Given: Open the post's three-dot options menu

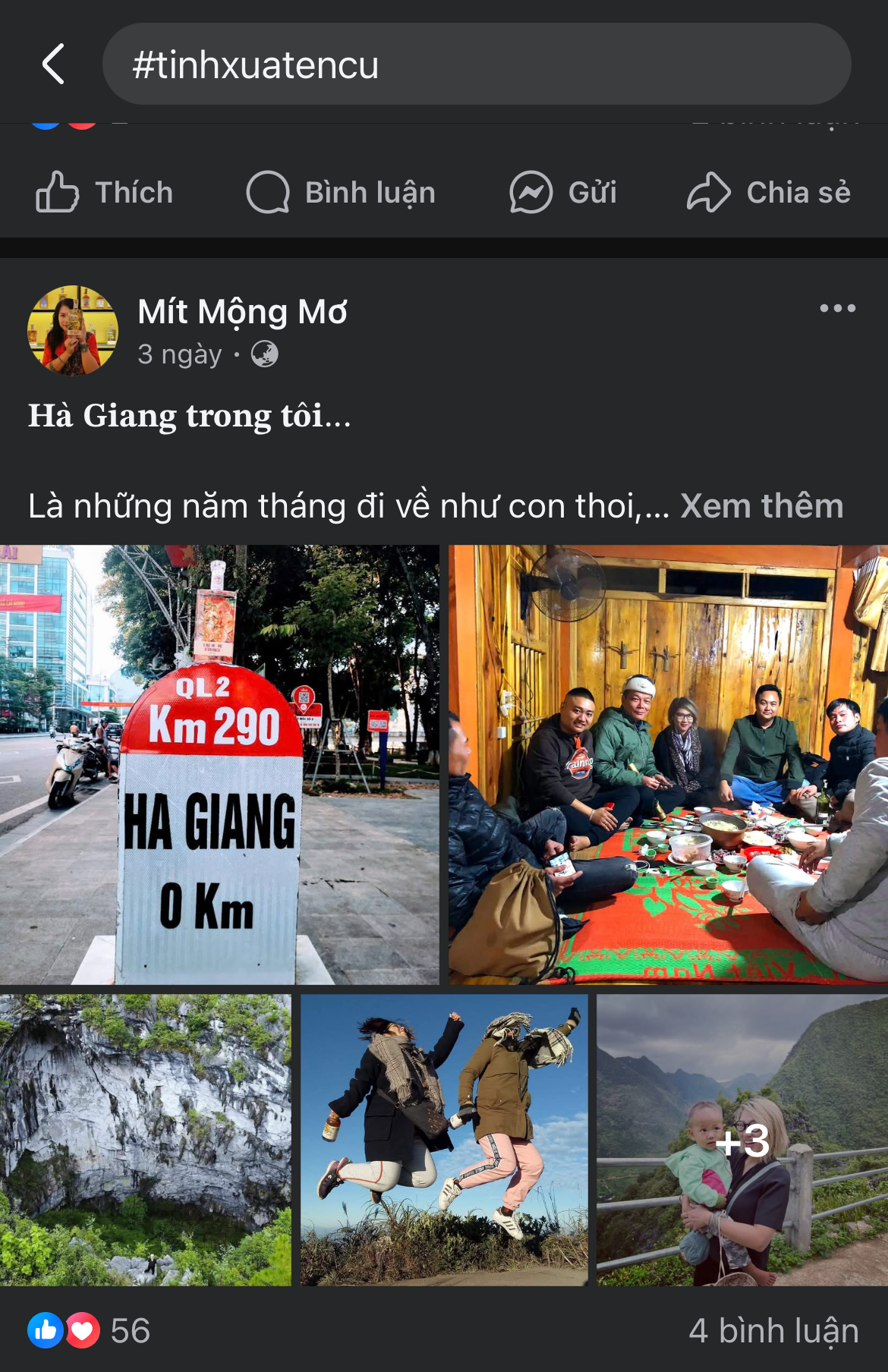Looking at the screenshot, I should coord(837,308).
